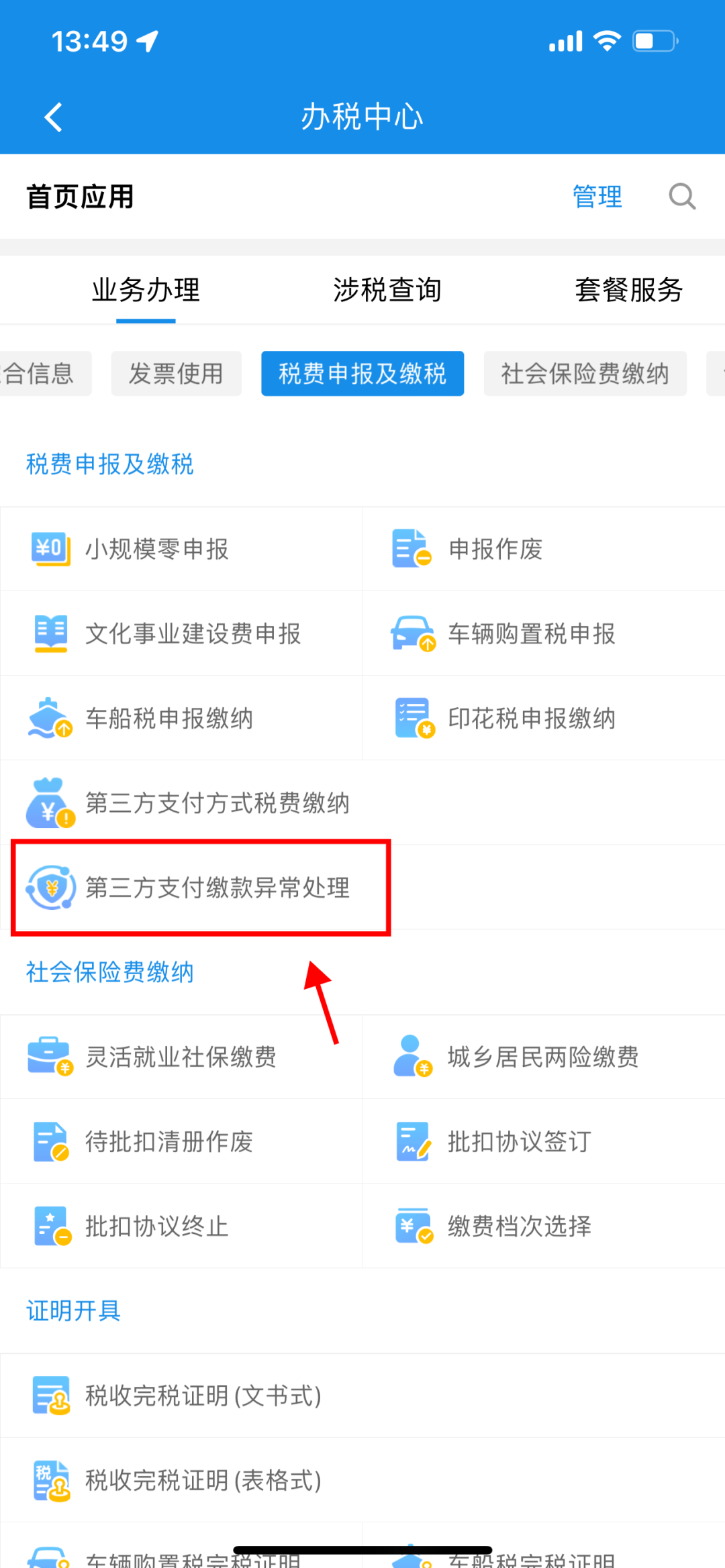Viewport: 725px width, 1568px height.
Task: Open 税收完税证明 (文书式)
Action: 203,1396
